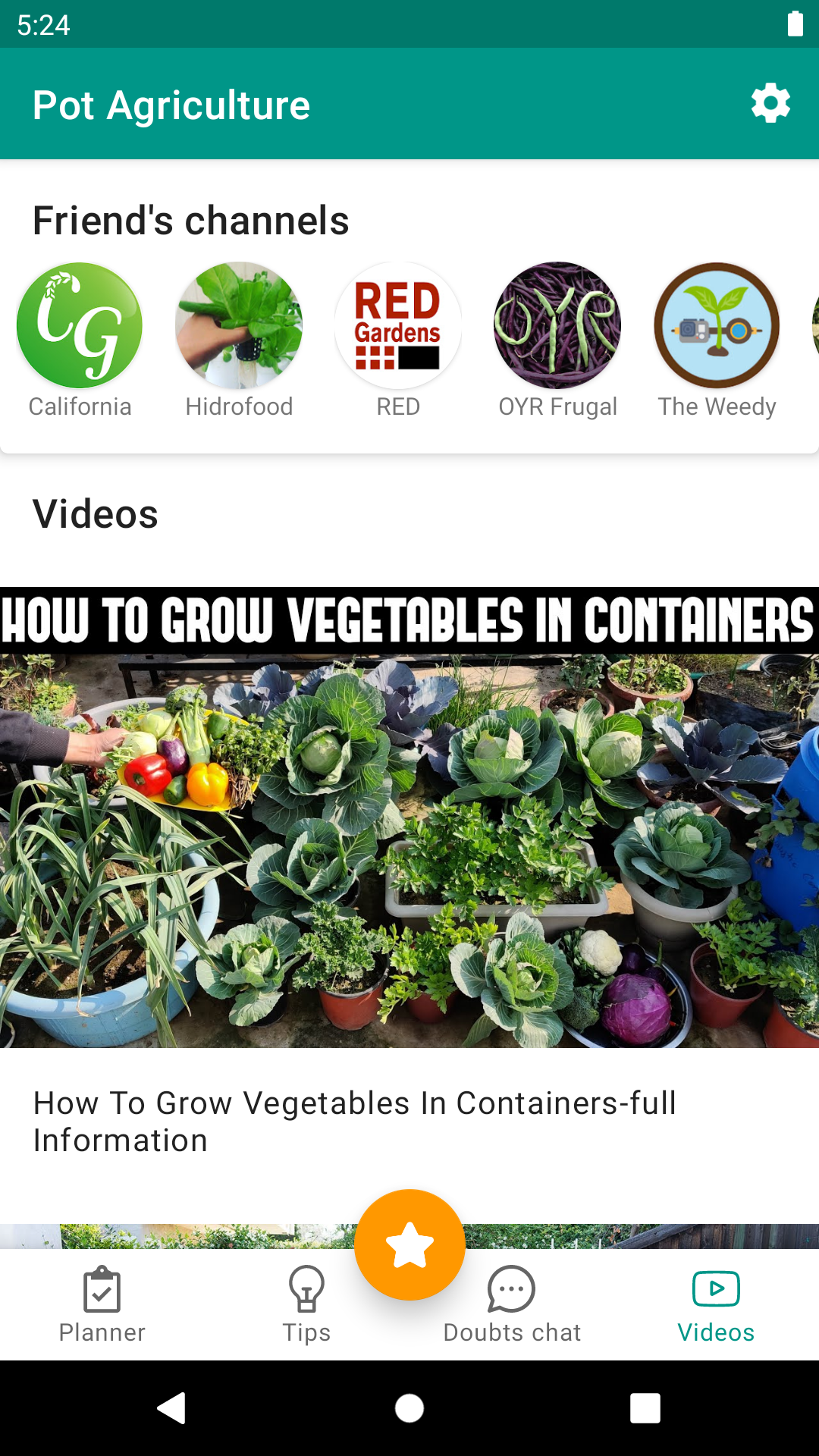
Task: Tap the Pot Agriculture title text
Action: [172, 103]
